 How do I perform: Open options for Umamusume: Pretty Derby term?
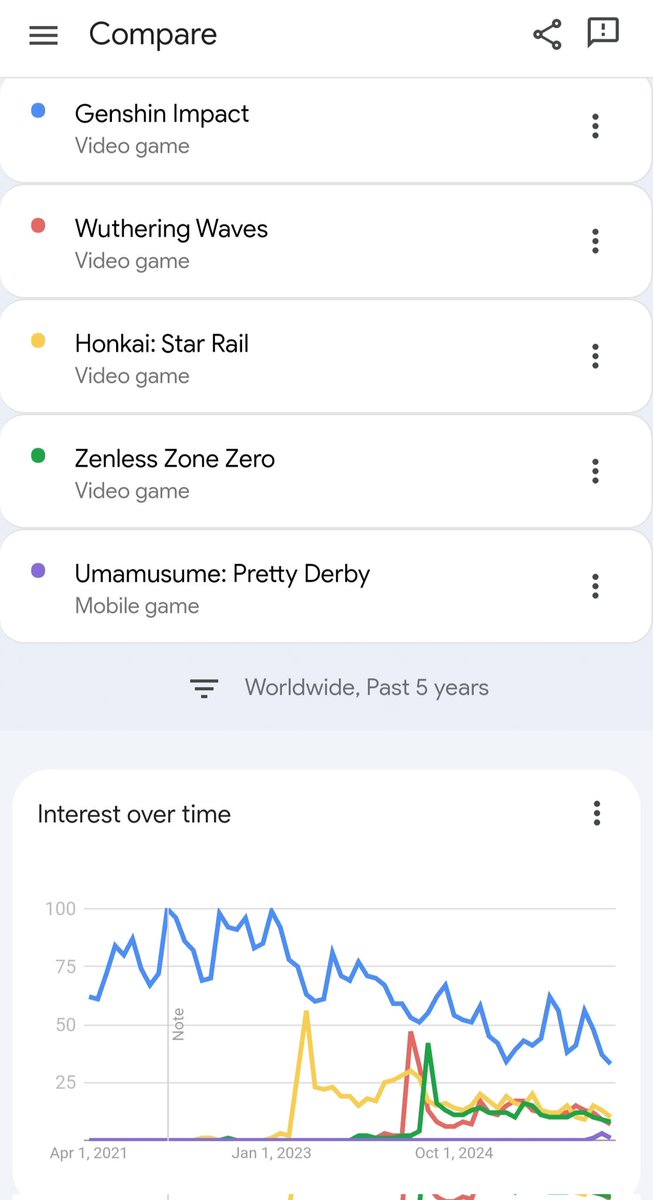(595, 586)
